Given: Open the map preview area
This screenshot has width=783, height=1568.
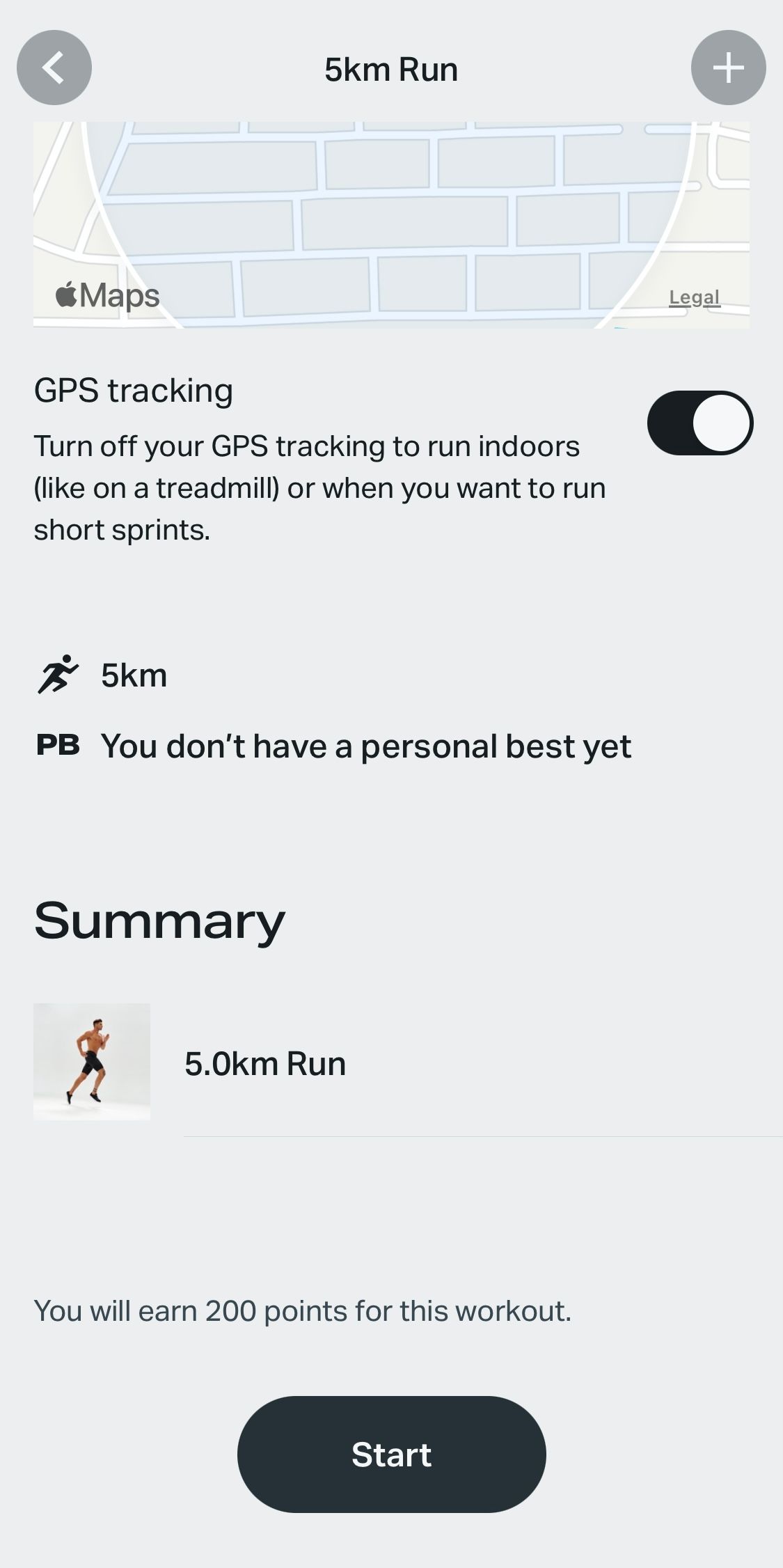Looking at the screenshot, I should [x=391, y=223].
